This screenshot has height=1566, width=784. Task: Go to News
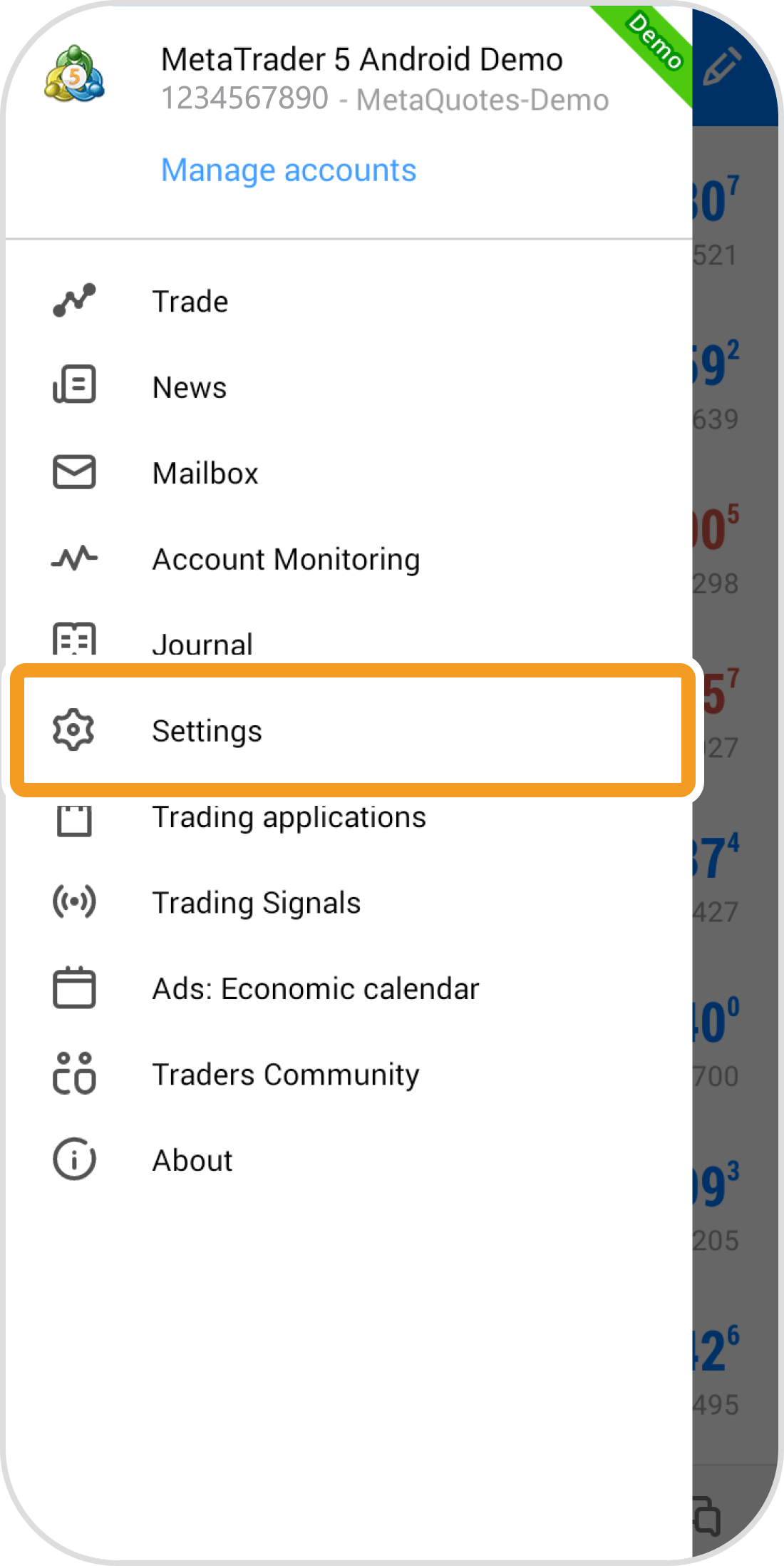(190, 388)
